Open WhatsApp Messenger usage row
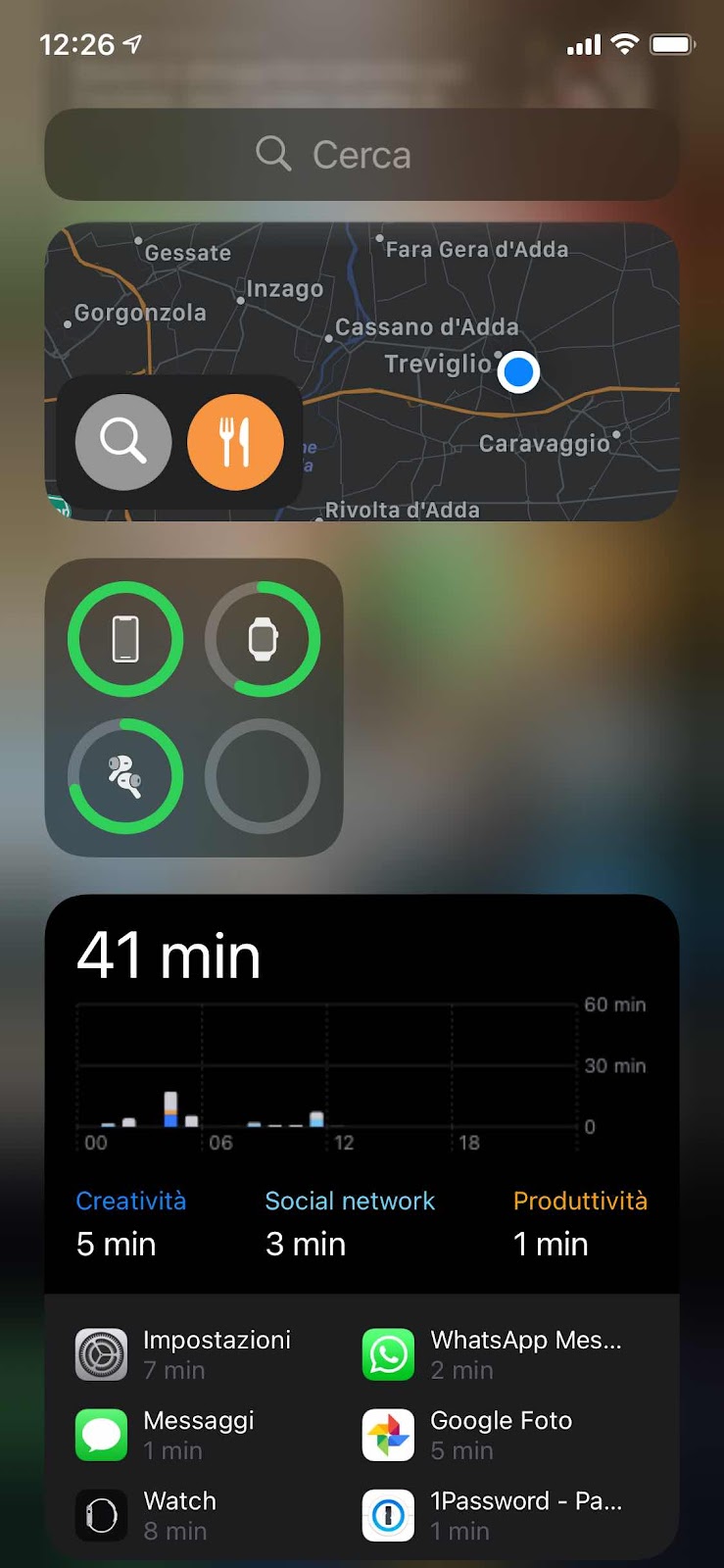The width and height of the screenshot is (724, 1568). pyautogui.click(x=495, y=1353)
